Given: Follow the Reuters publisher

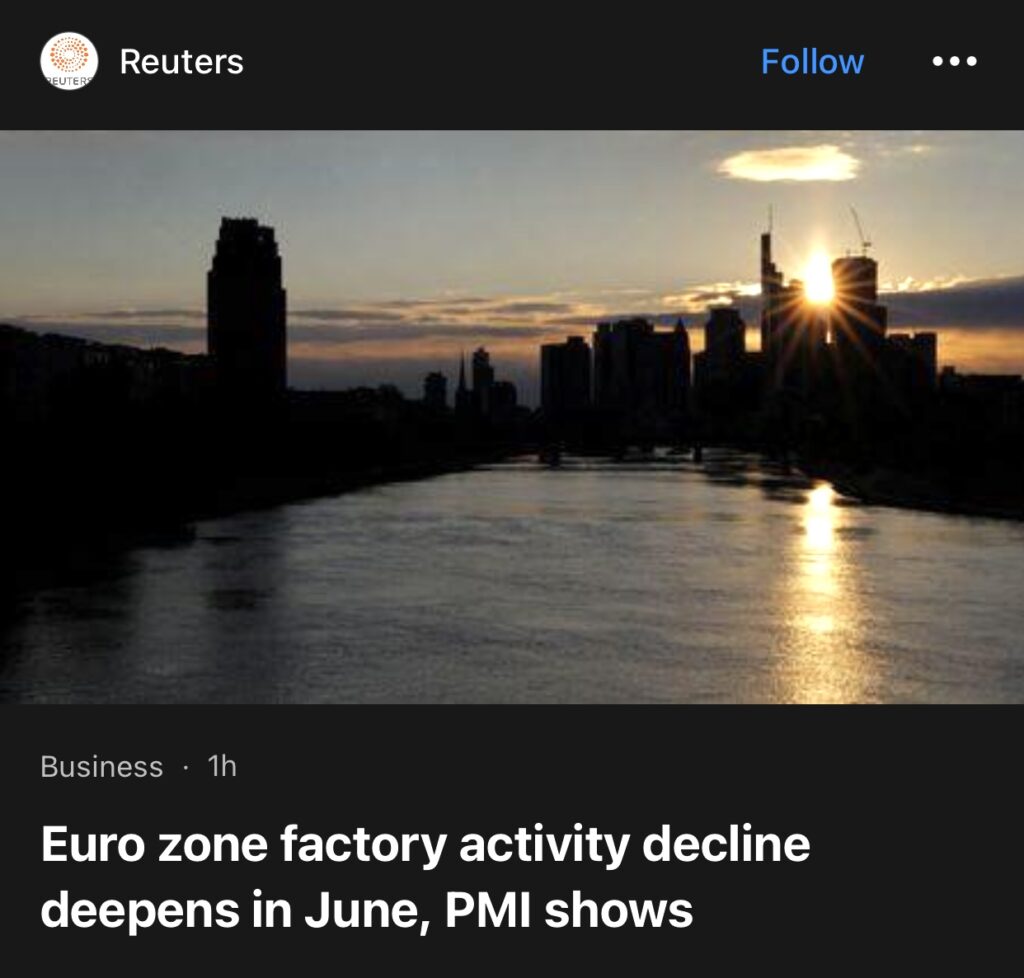Looking at the screenshot, I should coord(812,62).
